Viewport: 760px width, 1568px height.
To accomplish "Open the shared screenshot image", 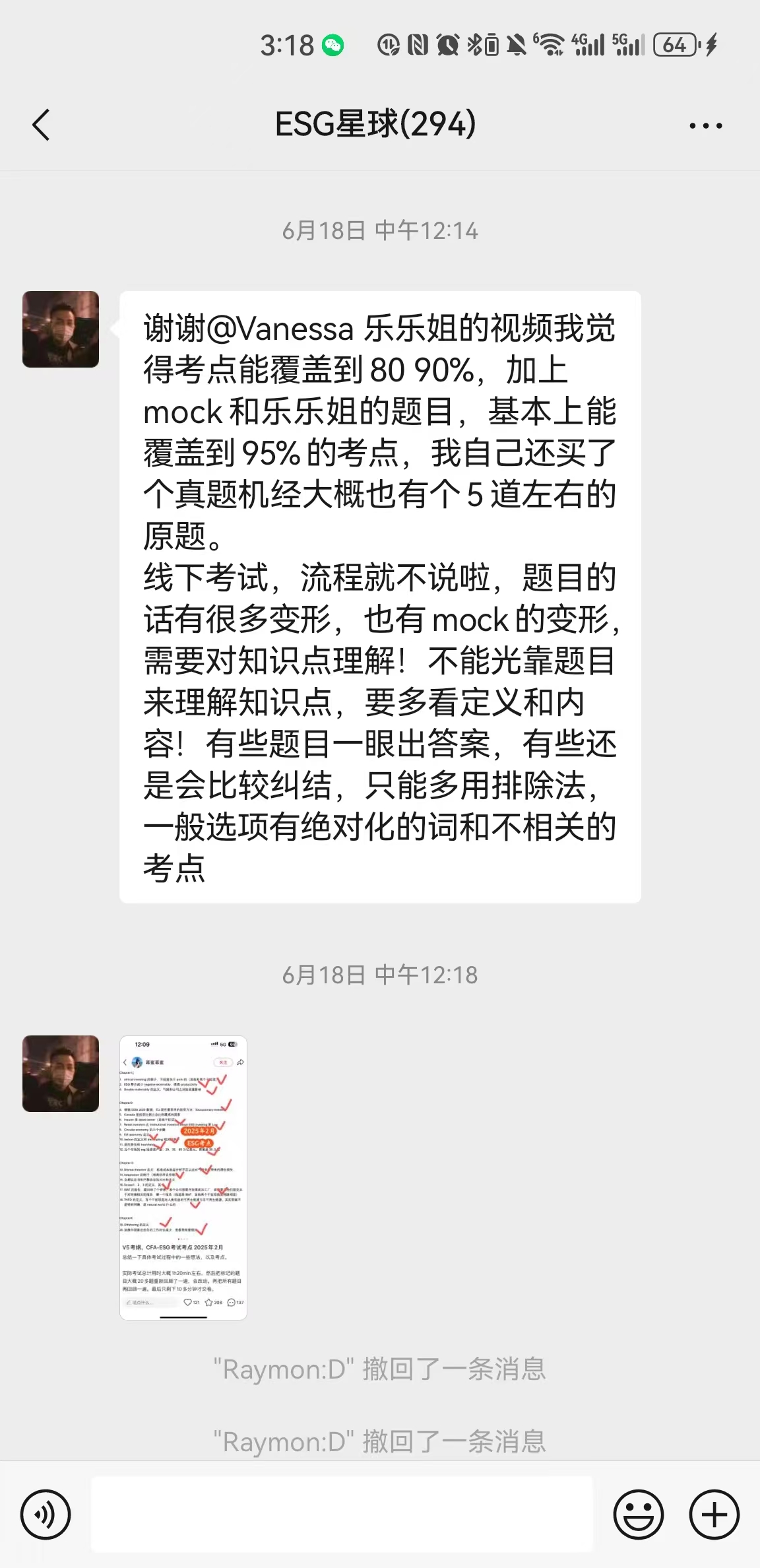I will [183, 1177].
